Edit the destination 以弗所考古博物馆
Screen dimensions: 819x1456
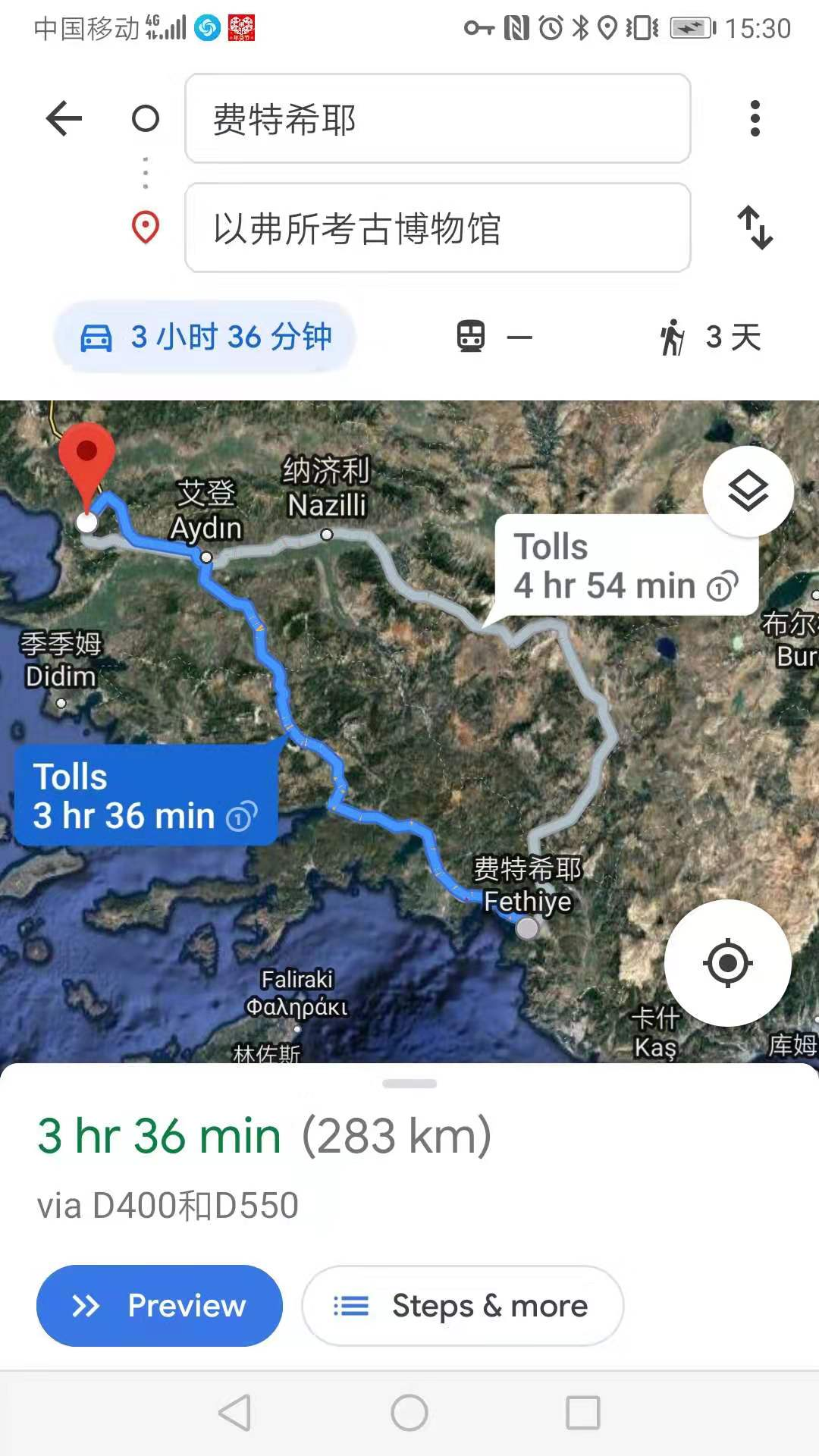437,228
